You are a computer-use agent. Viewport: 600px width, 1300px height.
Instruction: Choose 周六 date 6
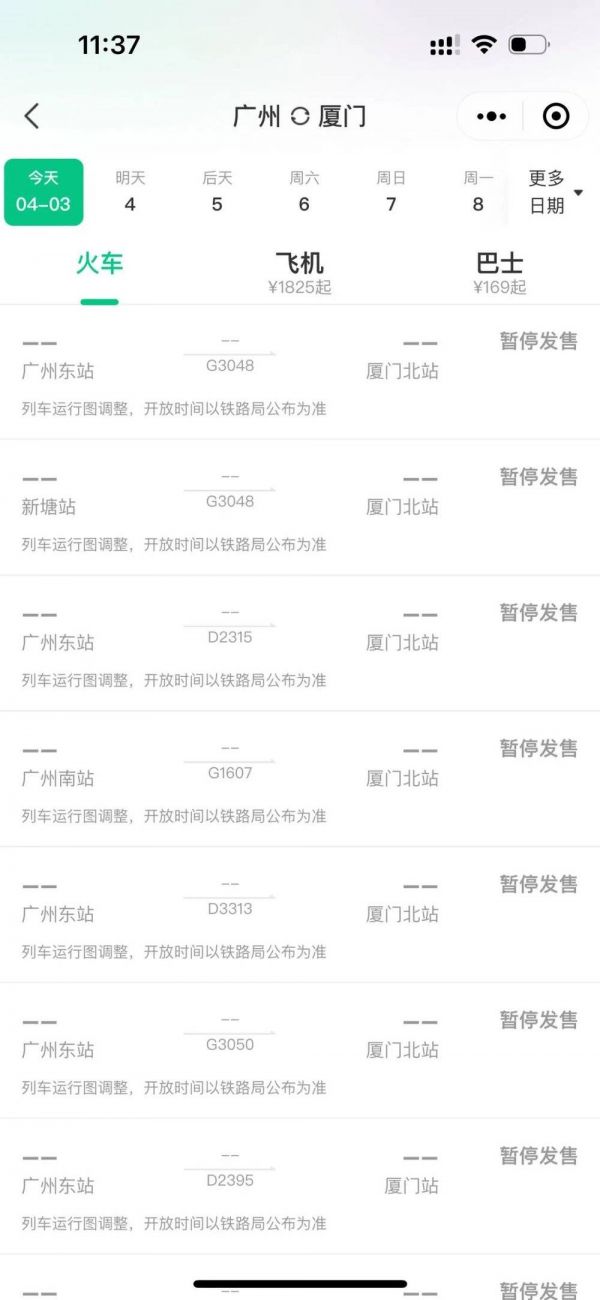click(304, 191)
